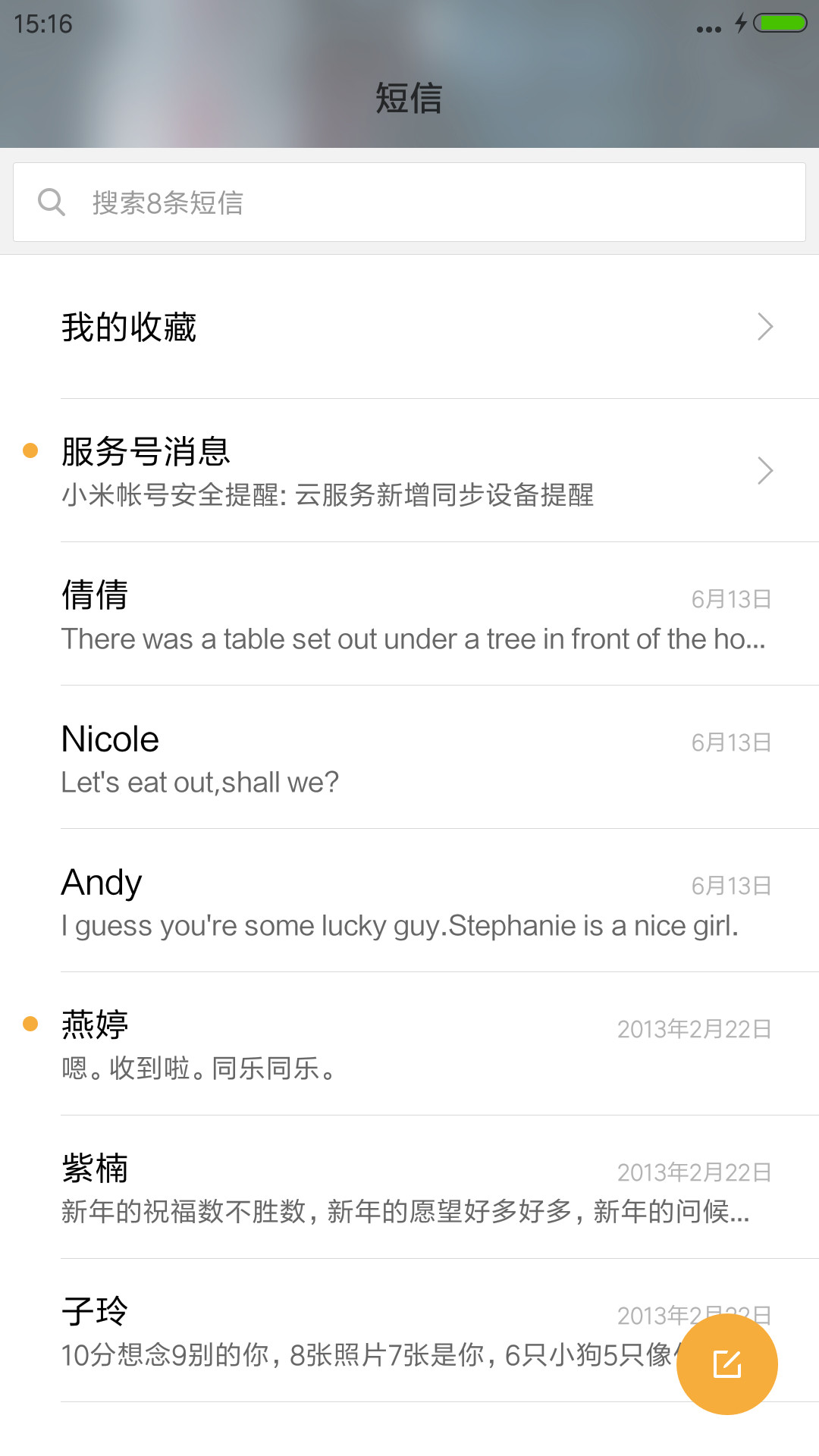This screenshot has width=819, height=1456.
Task: Compose a new message
Action: click(x=727, y=1364)
